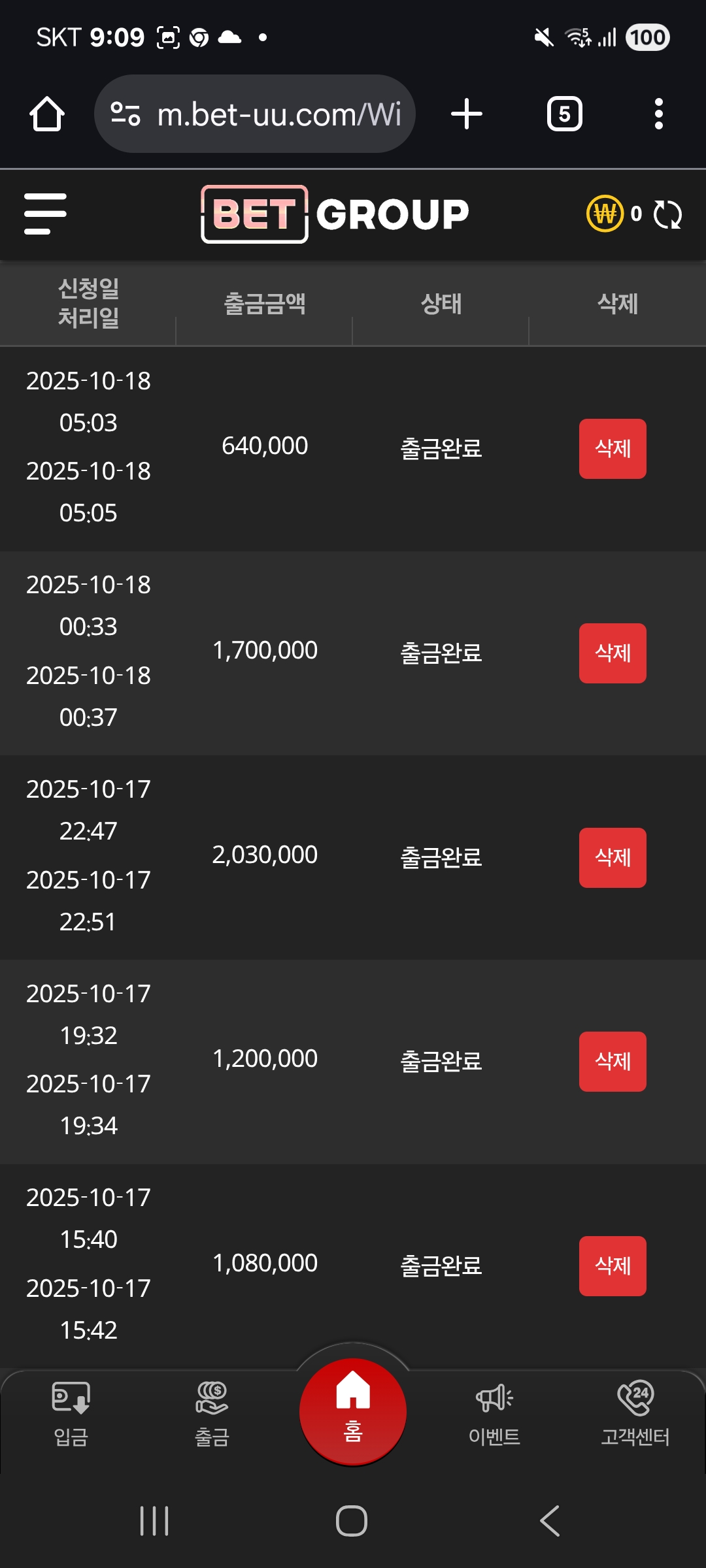This screenshot has width=706, height=1568.
Task: Remove the 1,080,000 withdrawal entry
Action: coord(613,1266)
